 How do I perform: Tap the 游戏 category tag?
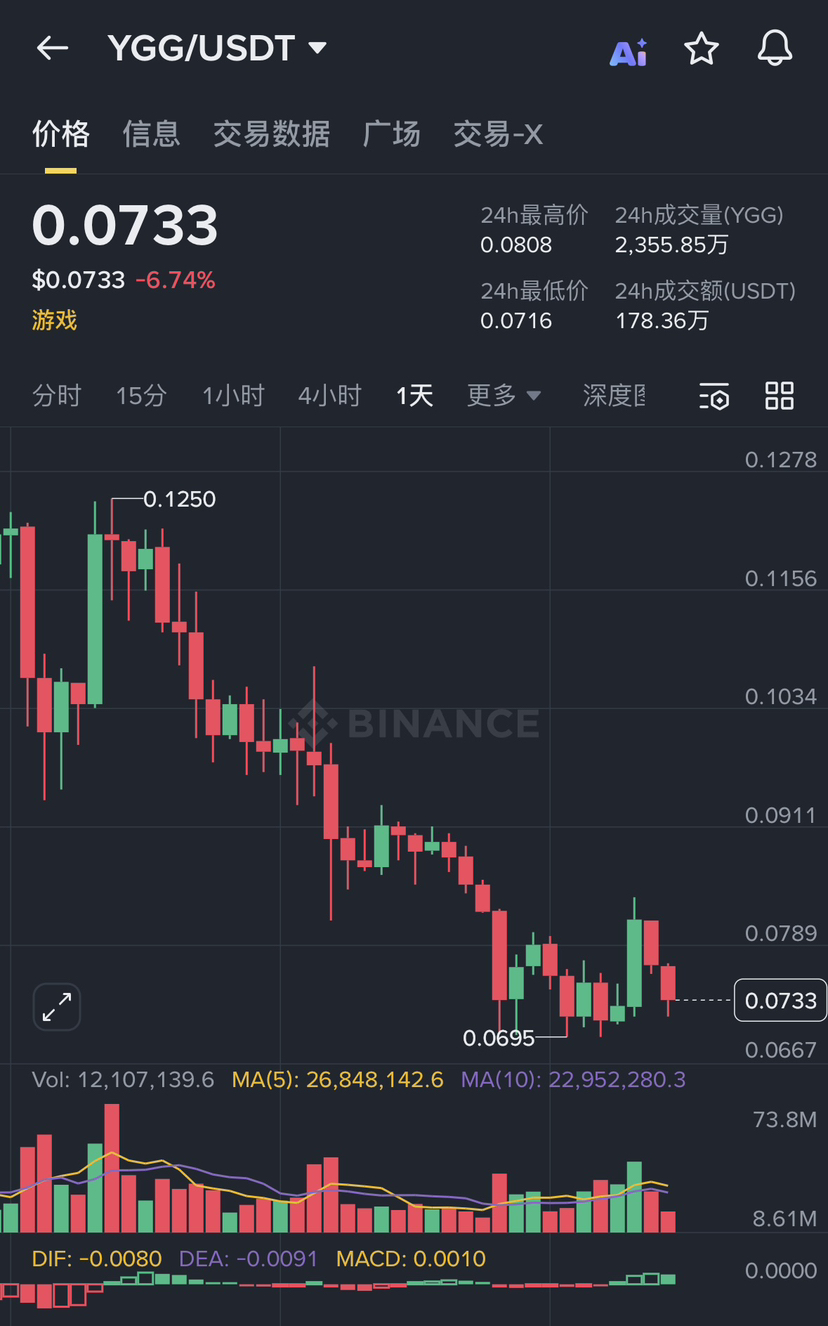click(54, 320)
